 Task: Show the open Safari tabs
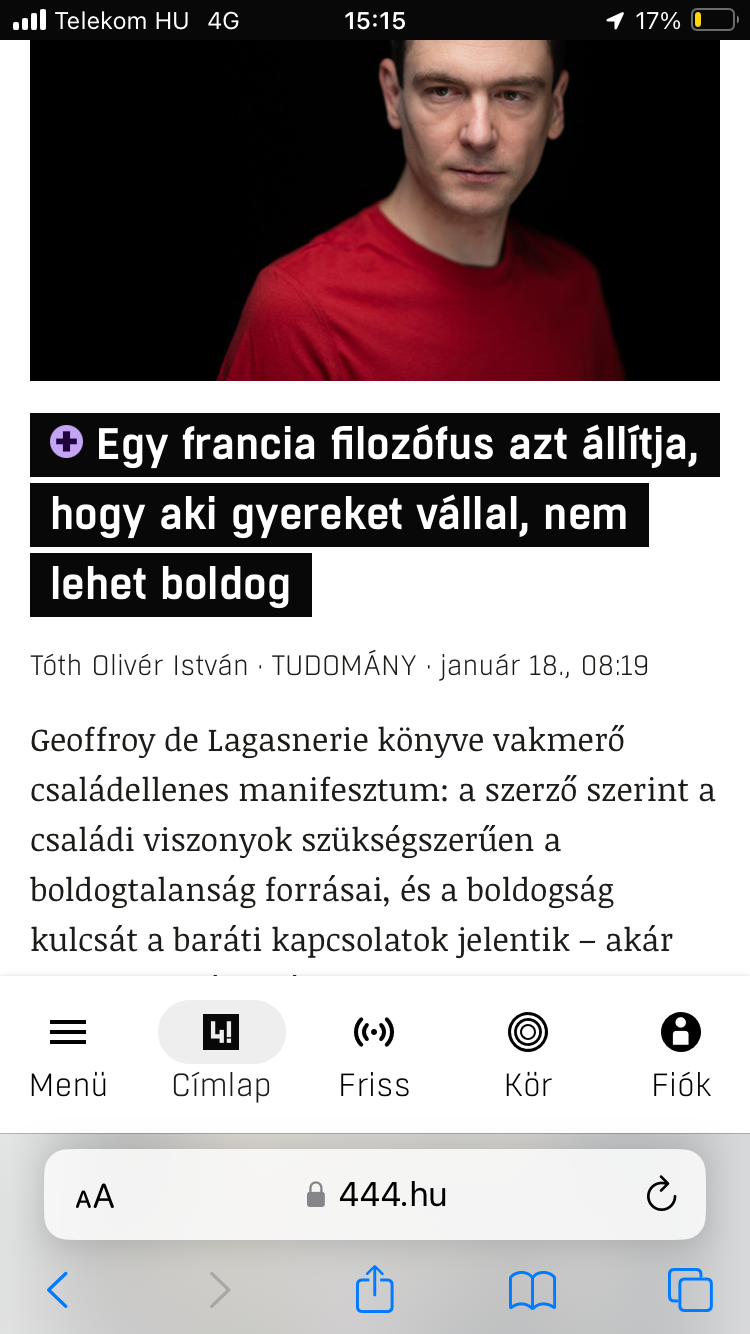tap(689, 1290)
